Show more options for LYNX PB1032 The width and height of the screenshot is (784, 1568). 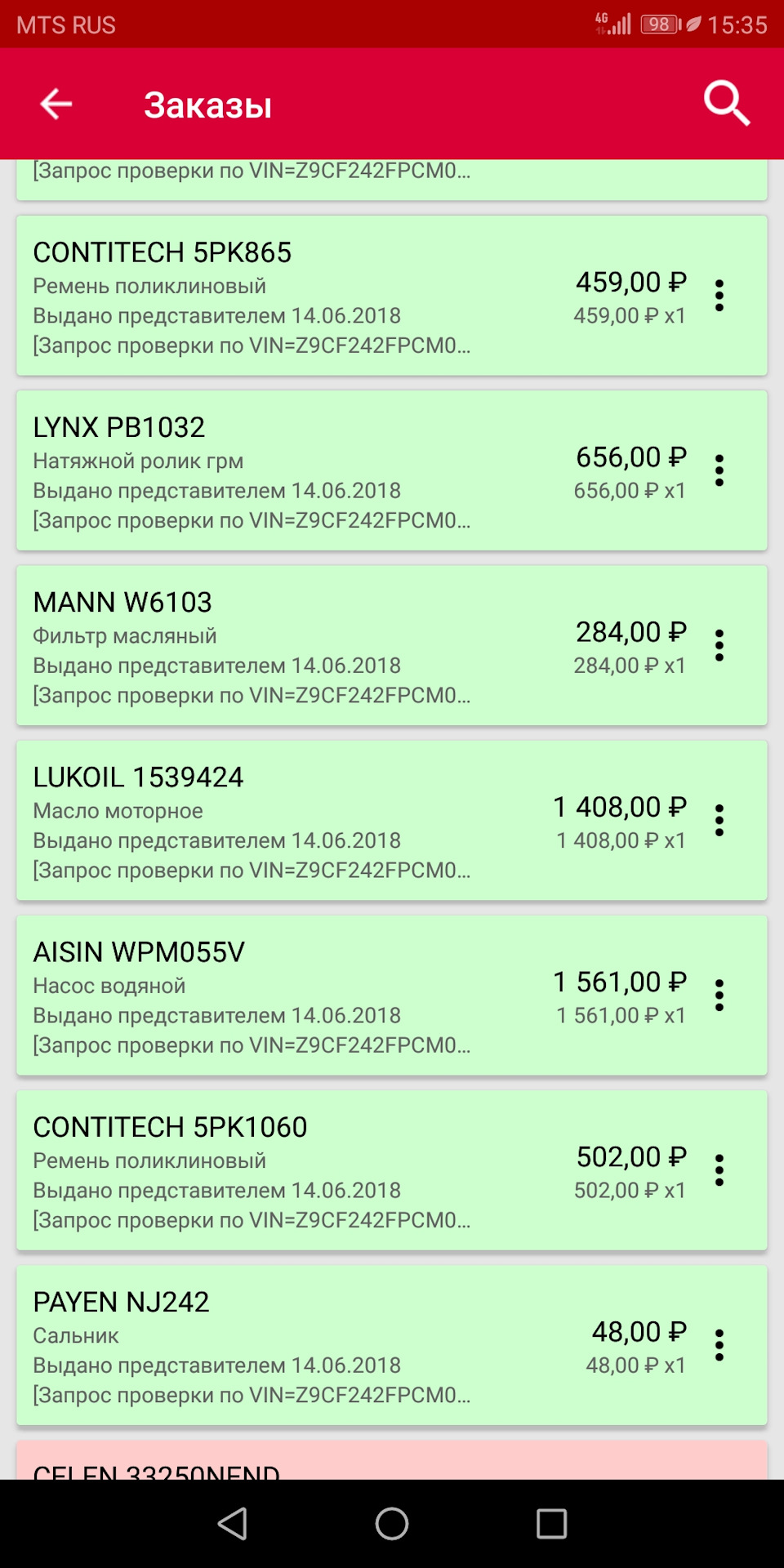pos(719,470)
